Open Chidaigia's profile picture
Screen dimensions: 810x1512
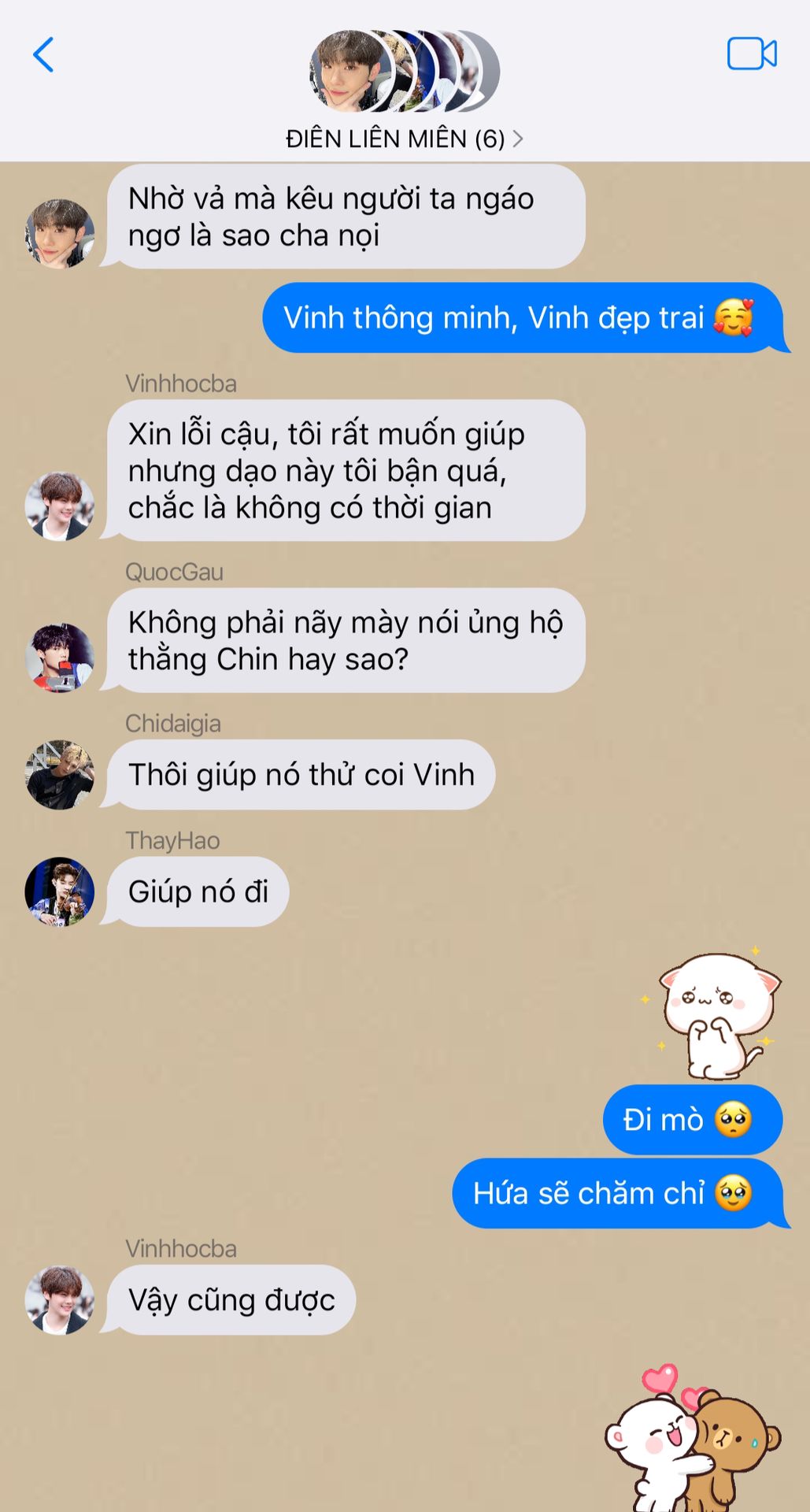tap(60, 775)
